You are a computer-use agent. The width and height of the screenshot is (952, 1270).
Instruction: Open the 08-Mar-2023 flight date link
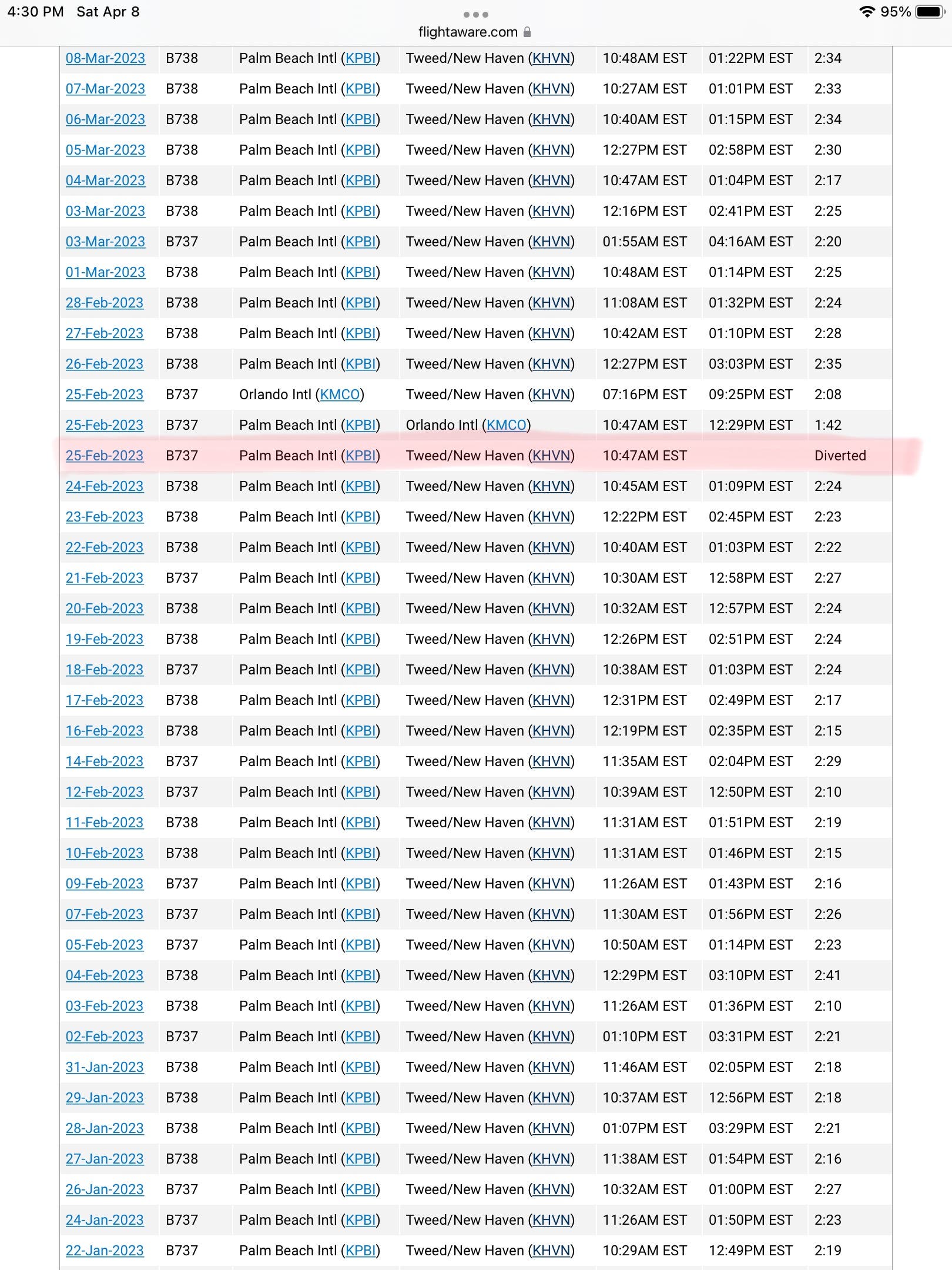coord(105,58)
